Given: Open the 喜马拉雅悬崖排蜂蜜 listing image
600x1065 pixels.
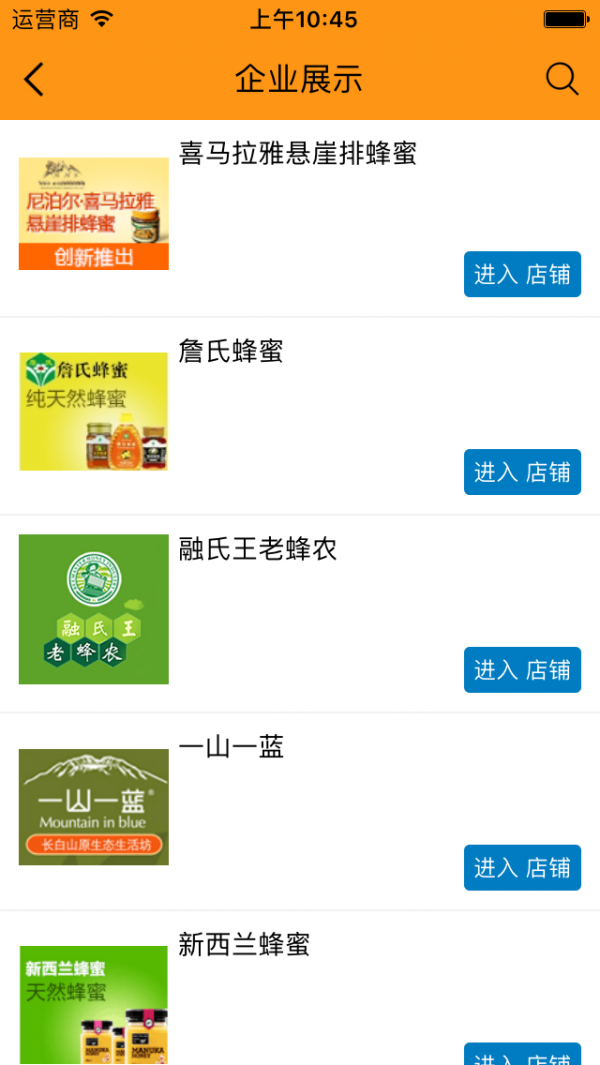Looking at the screenshot, I should [94, 214].
